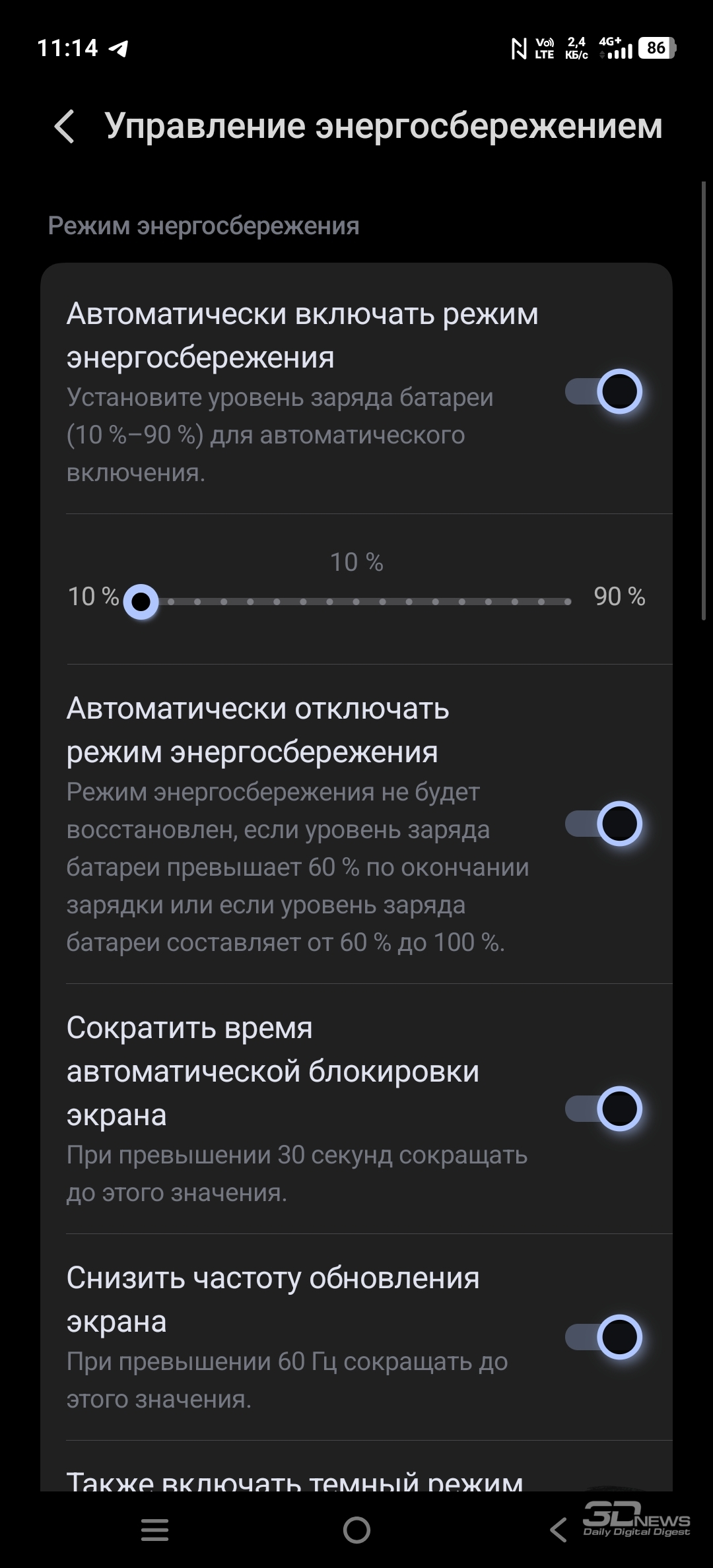
Task: Switch off screen refresh rate reduction
Action: (604, 1337)
